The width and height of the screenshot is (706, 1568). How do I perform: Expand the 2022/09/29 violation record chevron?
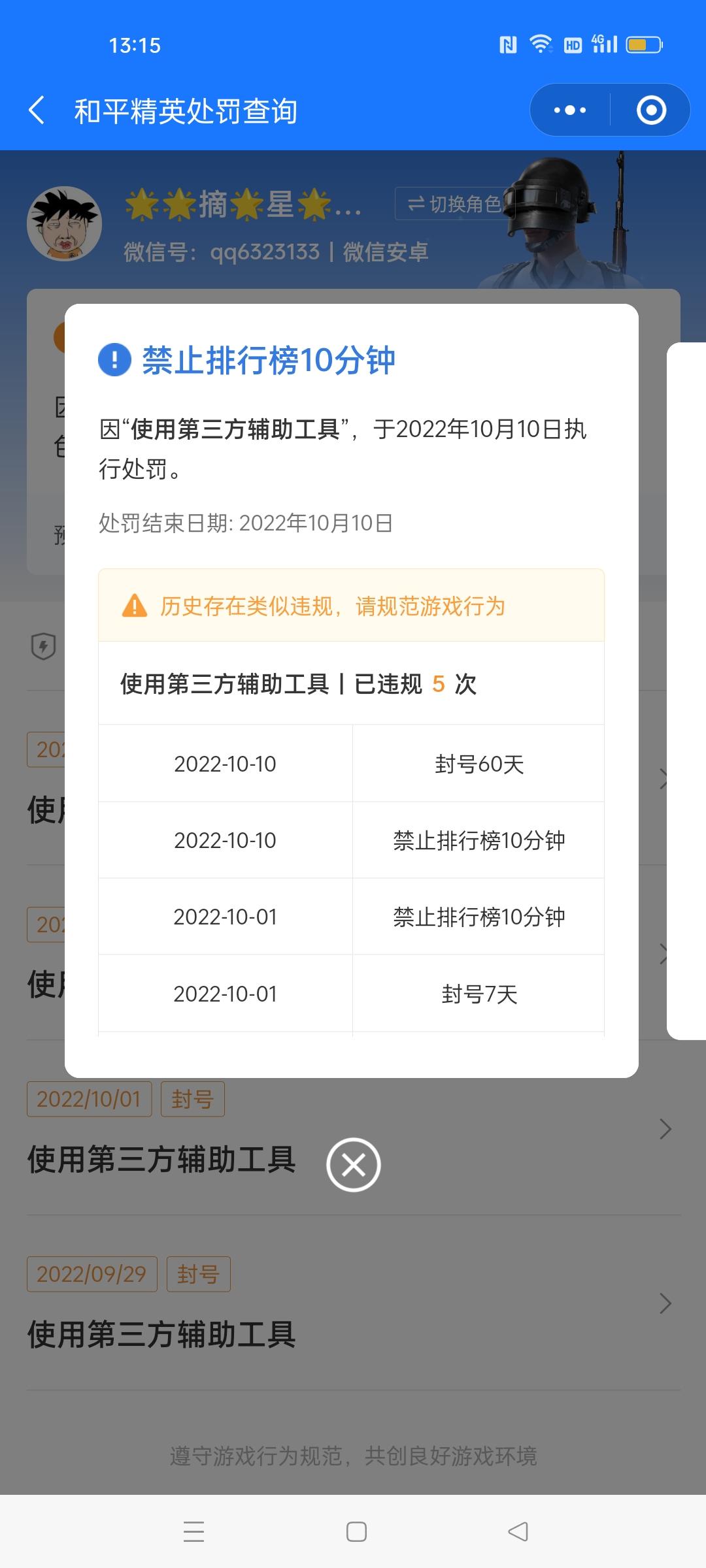(665, 1303)
